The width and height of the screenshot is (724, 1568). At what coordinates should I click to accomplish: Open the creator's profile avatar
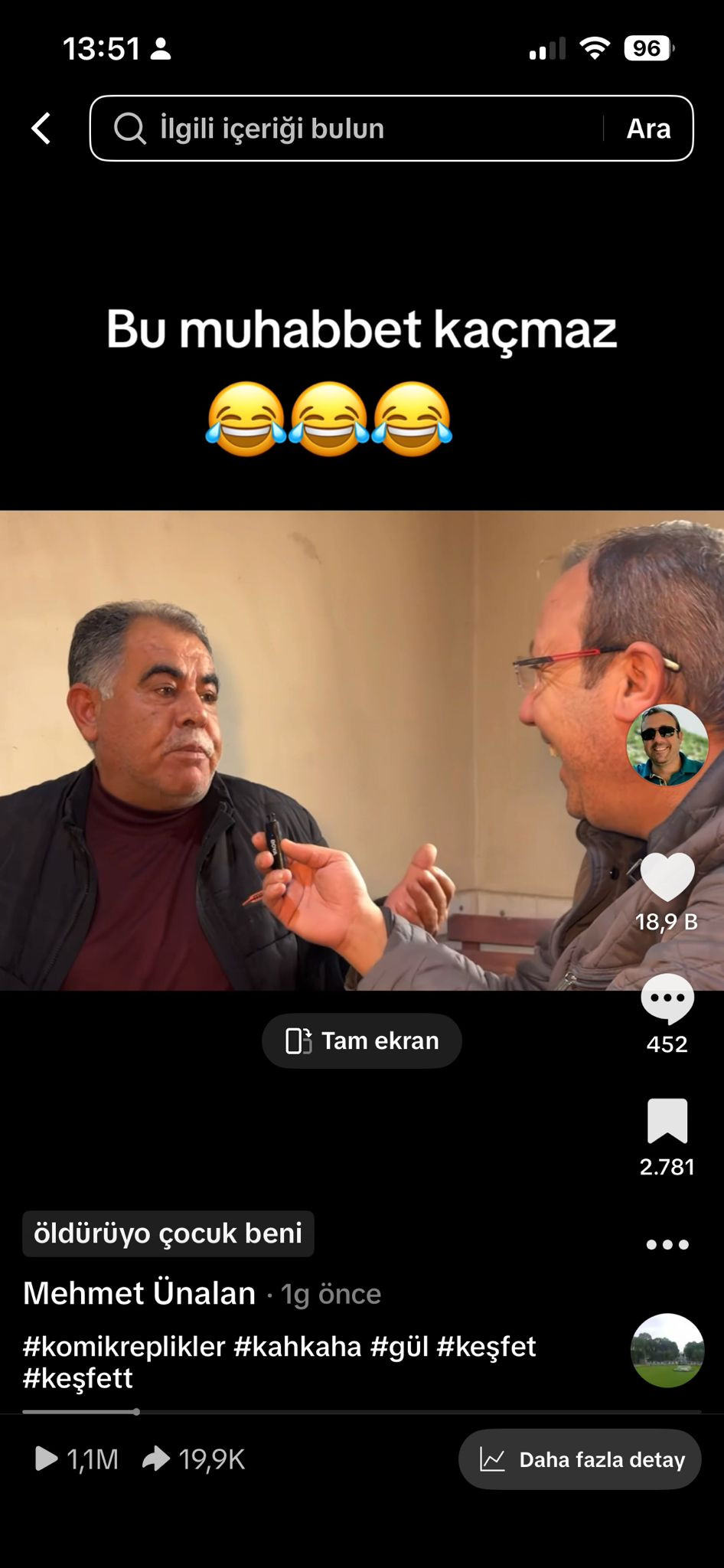pyautogui.click(x=667, y=745)
